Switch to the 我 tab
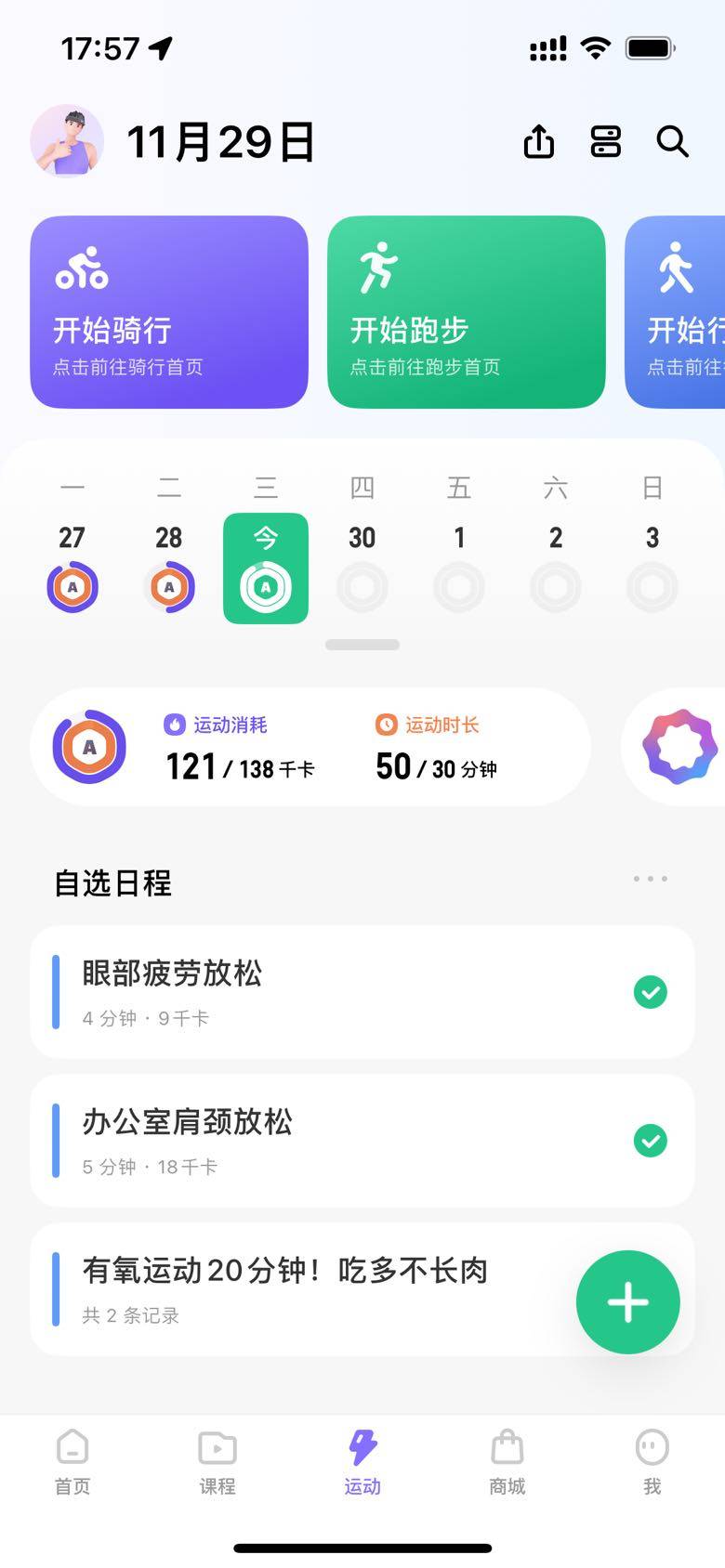The image size is (725, 1568). tap(652, 1462)
